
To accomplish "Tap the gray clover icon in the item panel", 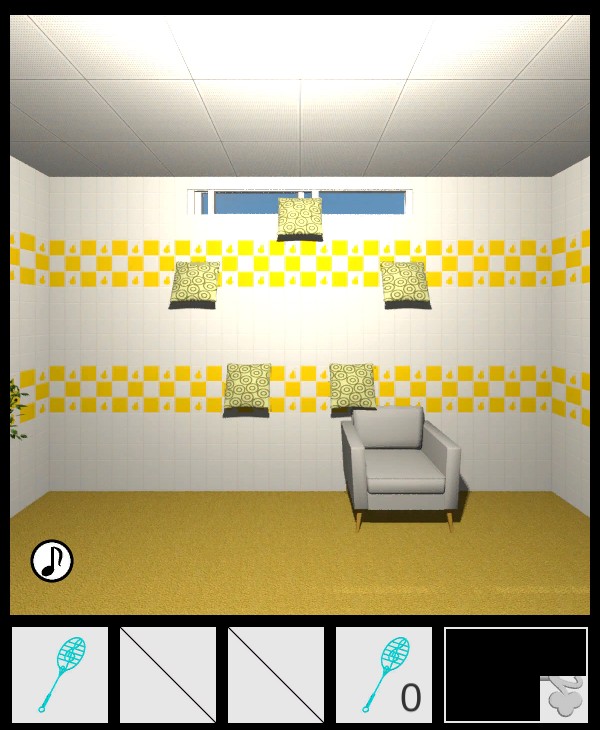I will click(565, 698).
